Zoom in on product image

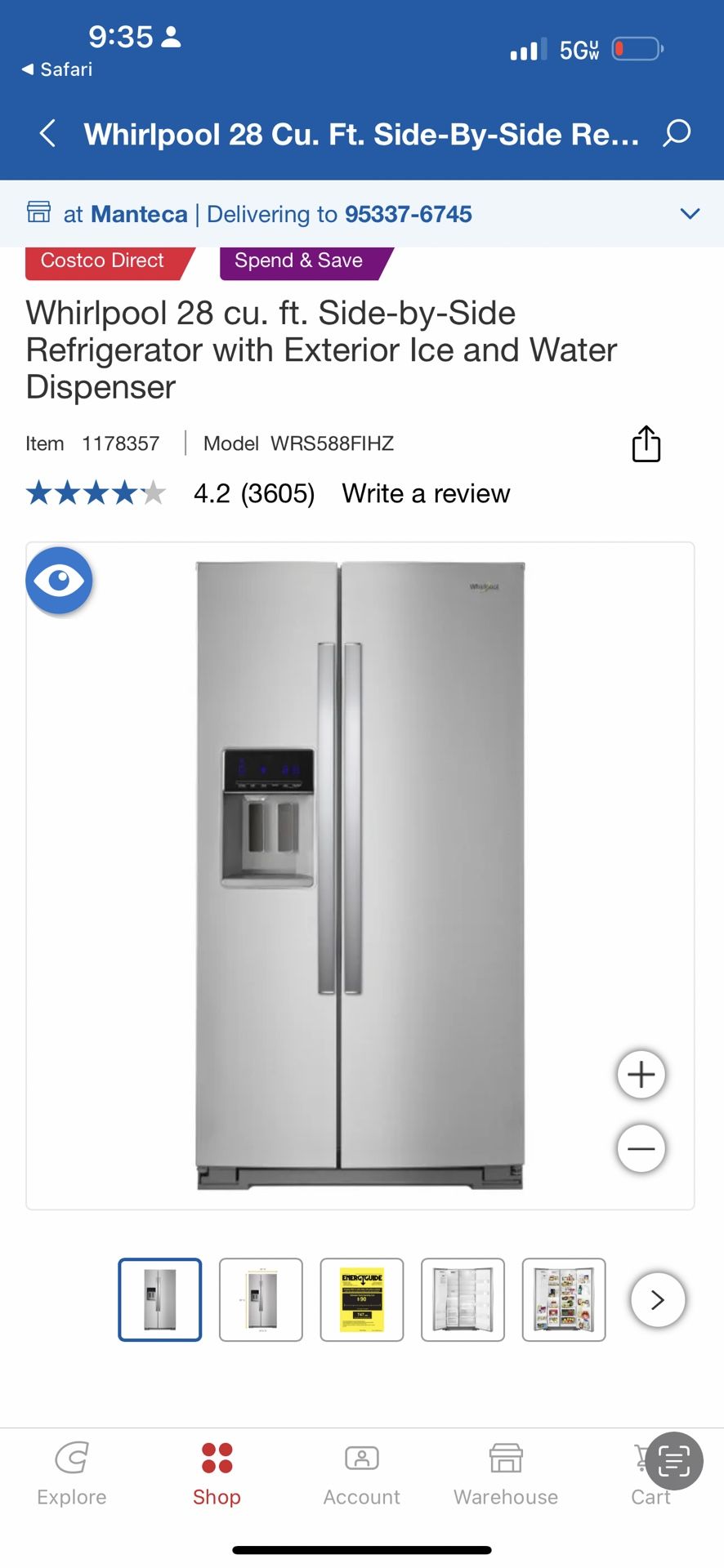point(641,1074)
